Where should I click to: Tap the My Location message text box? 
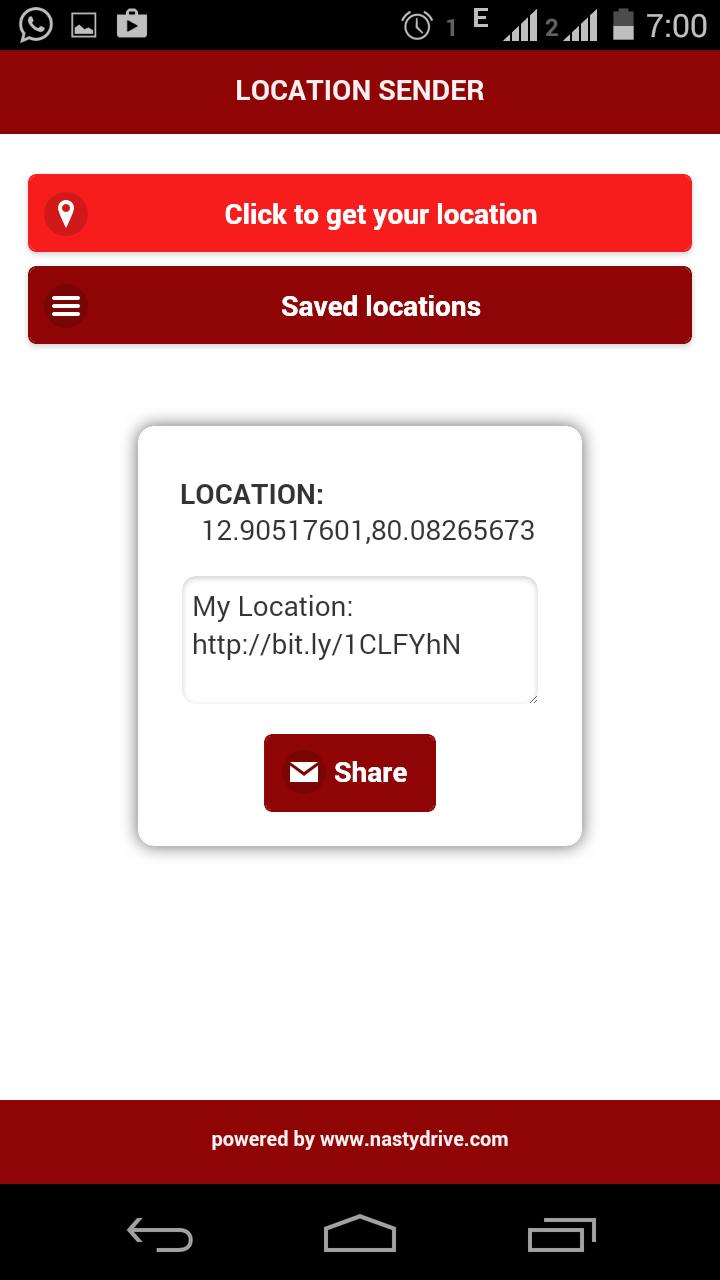[x=360, y=640]
